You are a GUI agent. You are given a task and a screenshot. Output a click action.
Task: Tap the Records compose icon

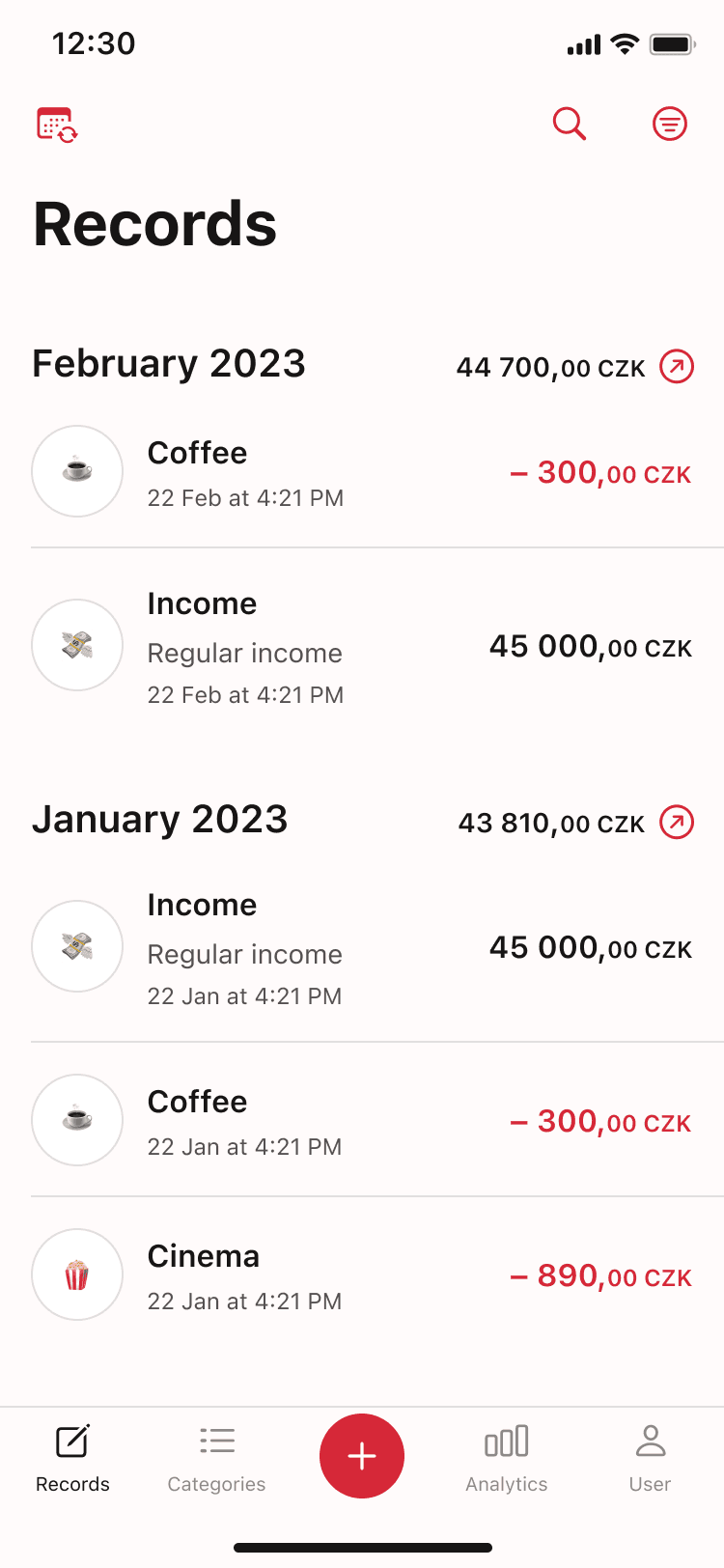click(72, 1439)
